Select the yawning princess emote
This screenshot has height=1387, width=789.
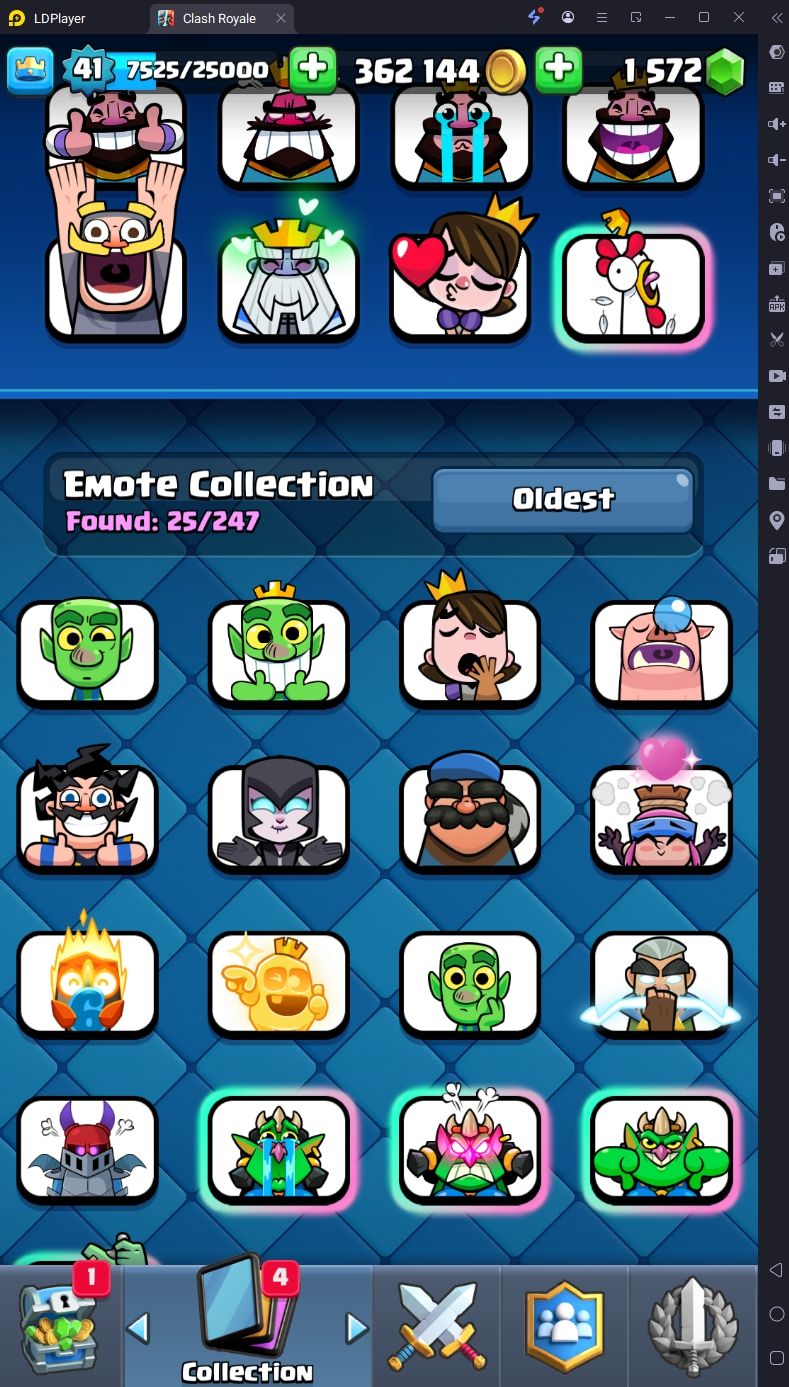point(469,652)
